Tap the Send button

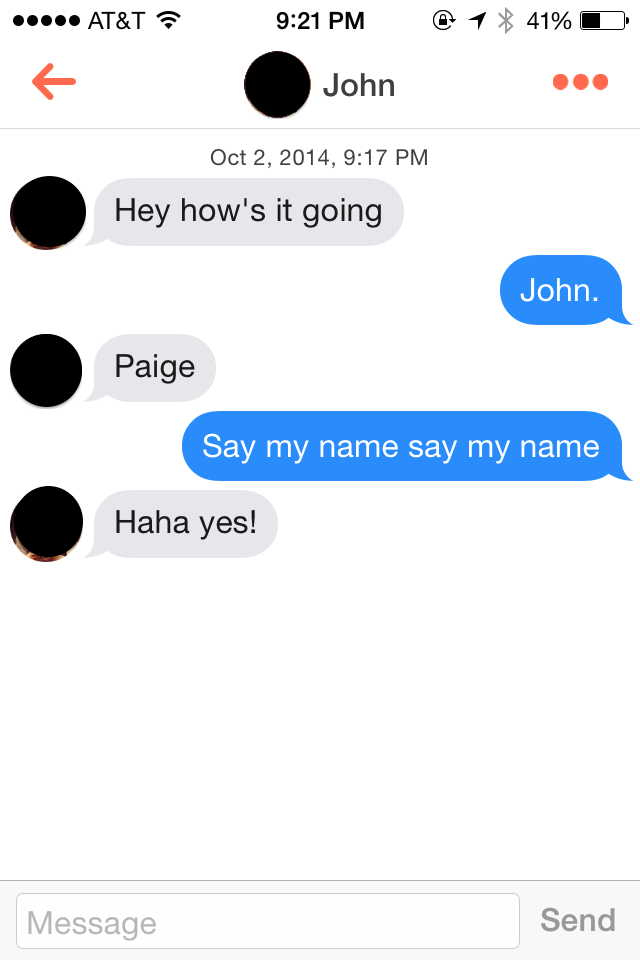tap(578, 920)
